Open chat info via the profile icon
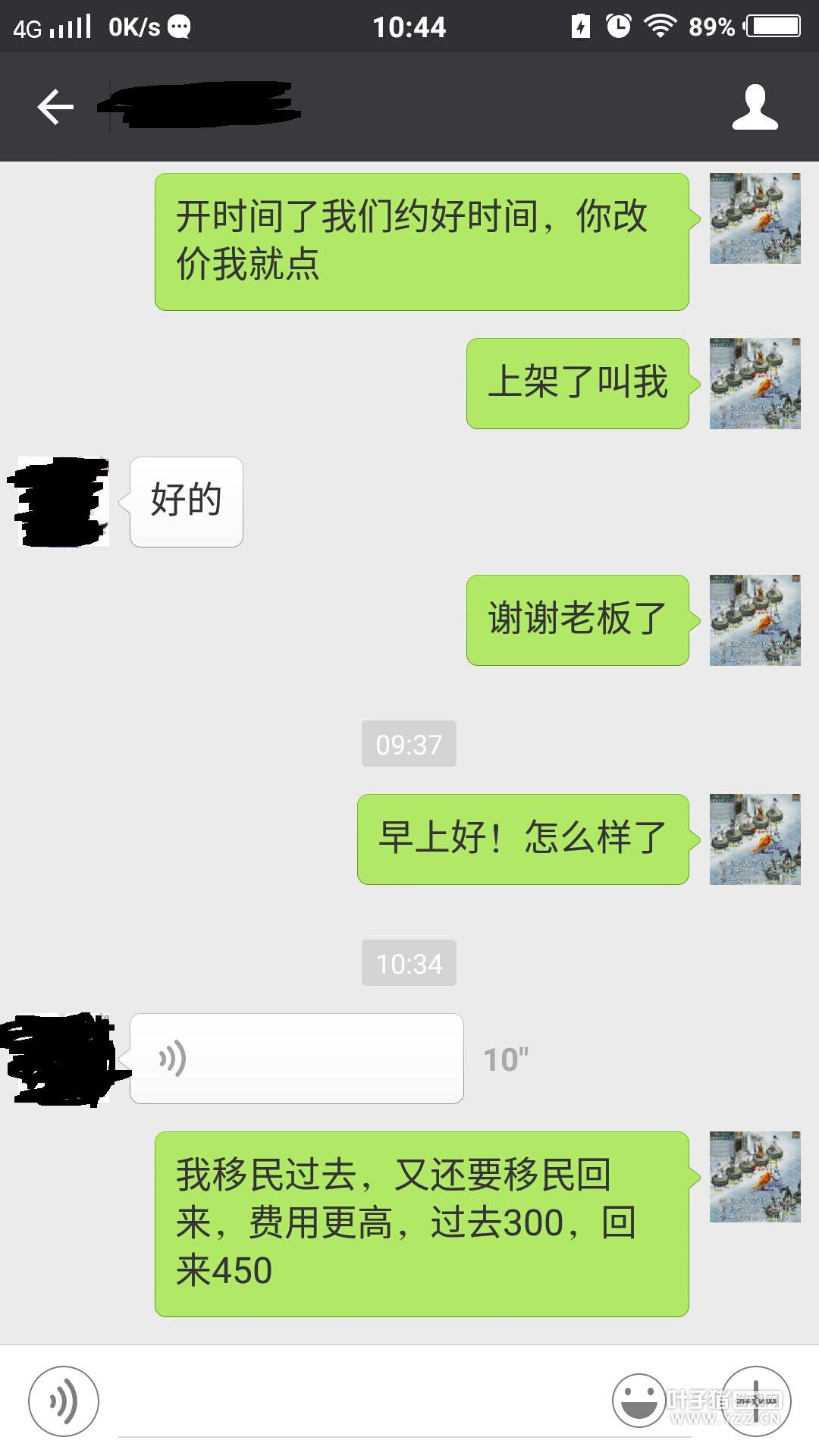Image resolution: width=819 pixels, height=1456 pixels. click(755, 108)
